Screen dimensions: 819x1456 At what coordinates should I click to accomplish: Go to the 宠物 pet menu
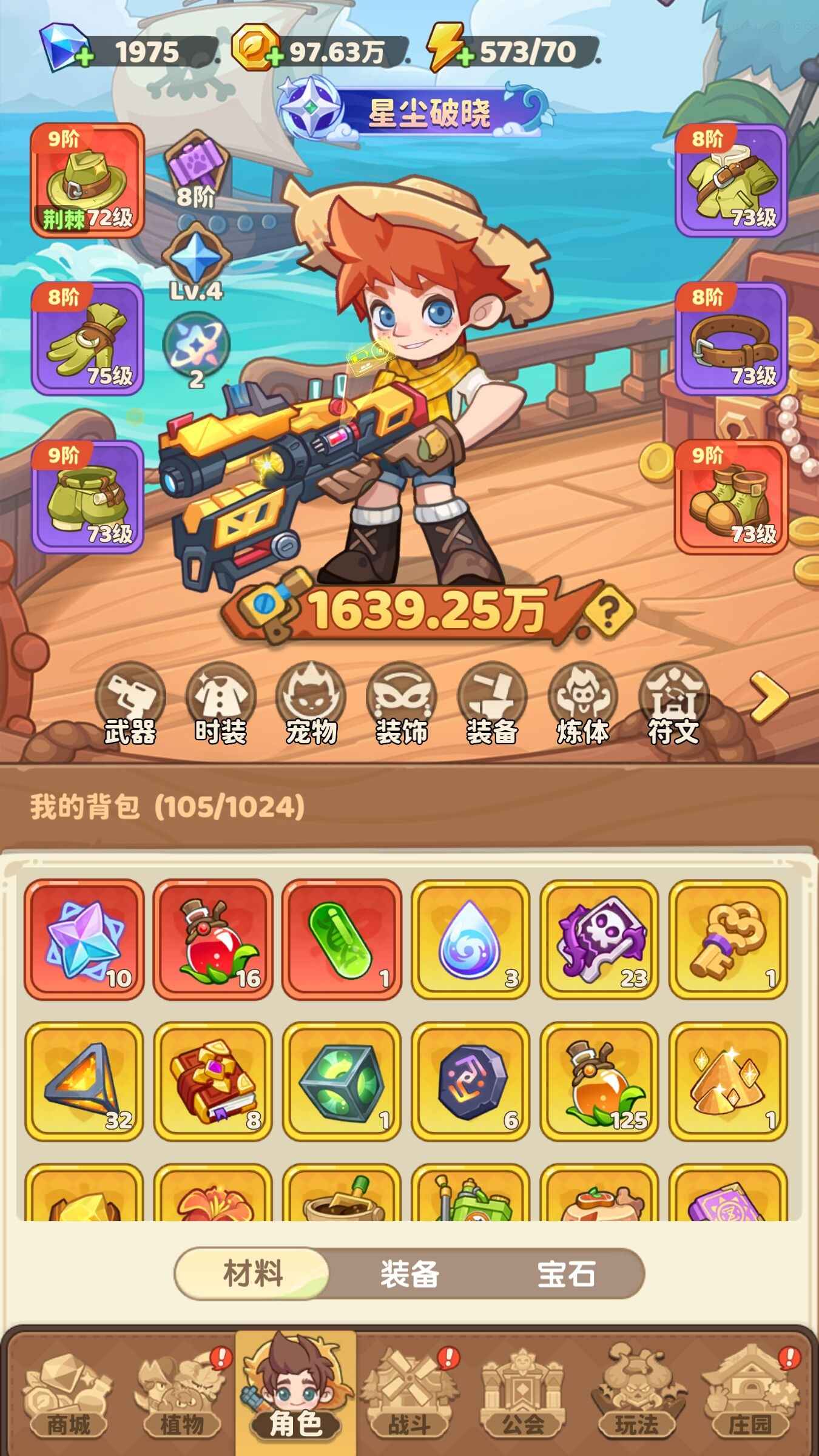311,705
